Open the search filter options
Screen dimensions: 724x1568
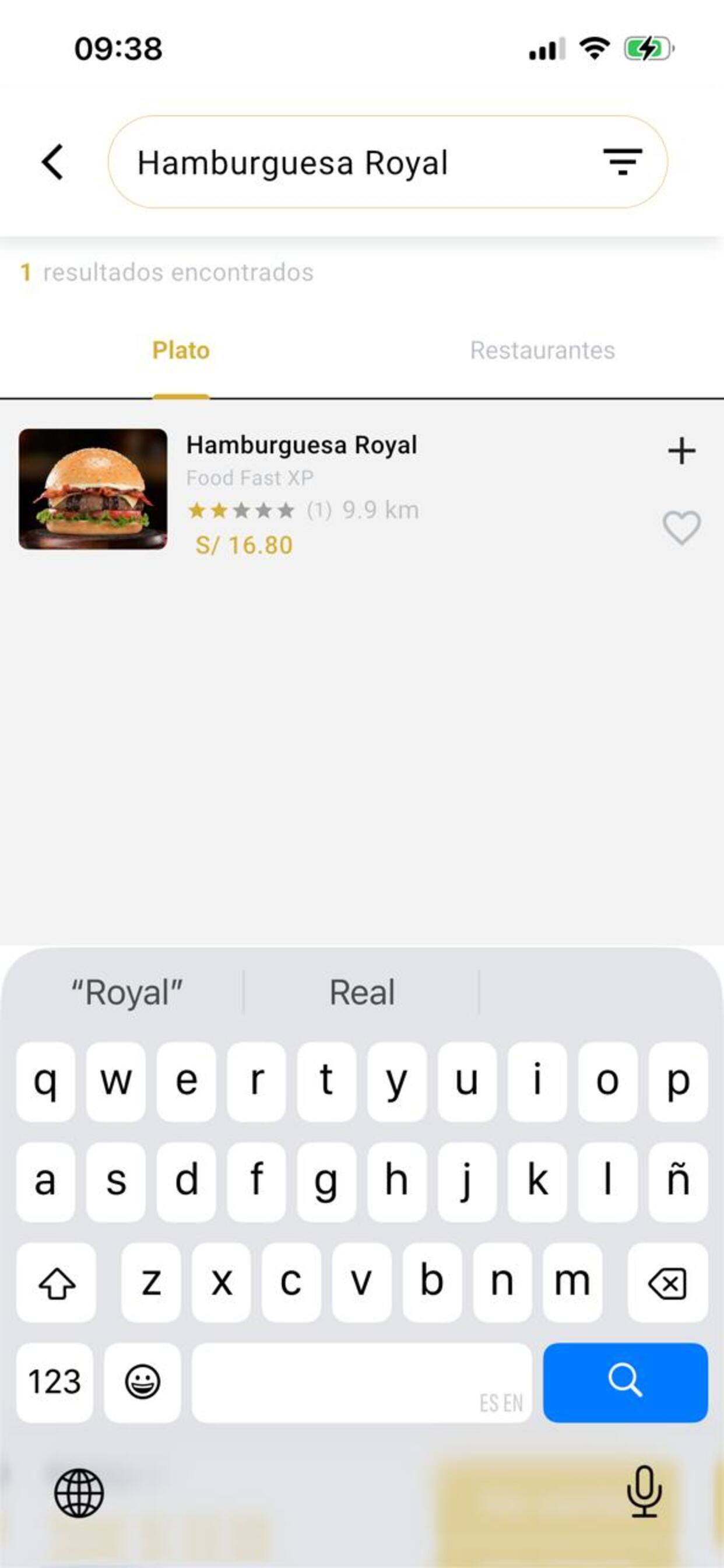(623, 162)
